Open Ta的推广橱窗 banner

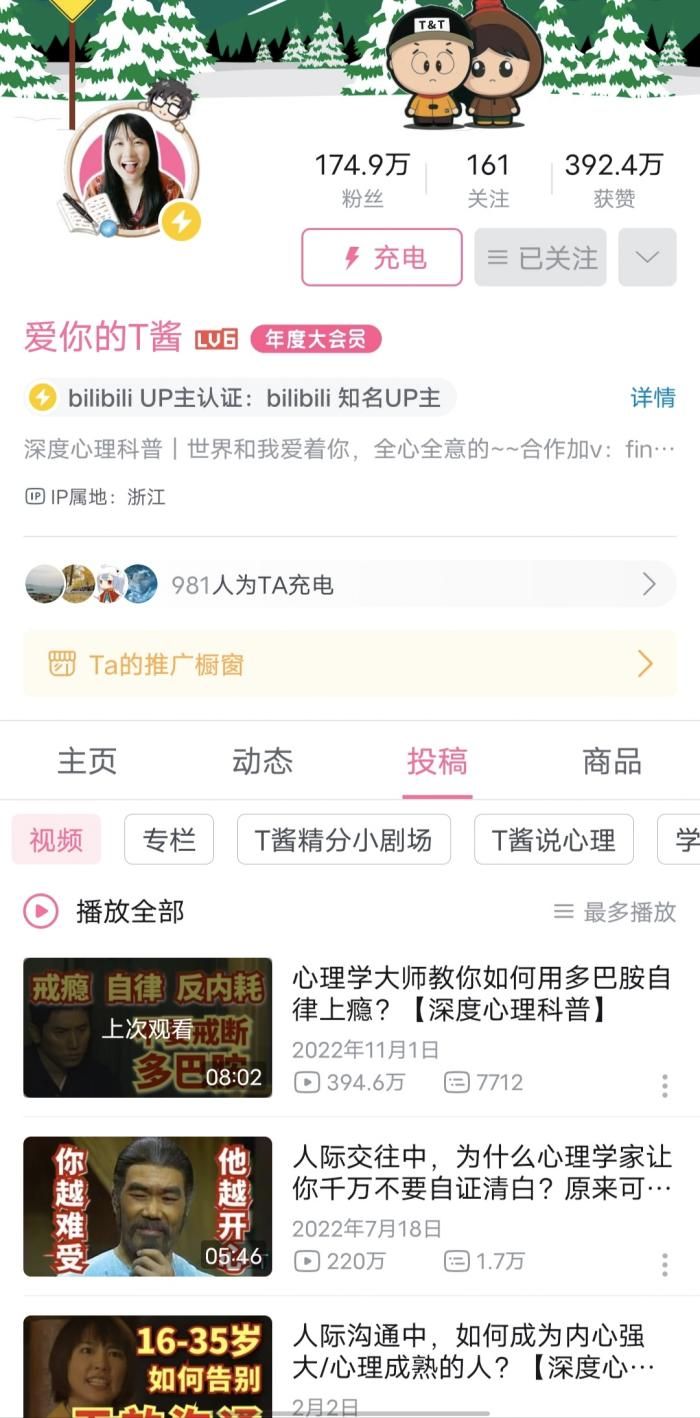[350, 664]
